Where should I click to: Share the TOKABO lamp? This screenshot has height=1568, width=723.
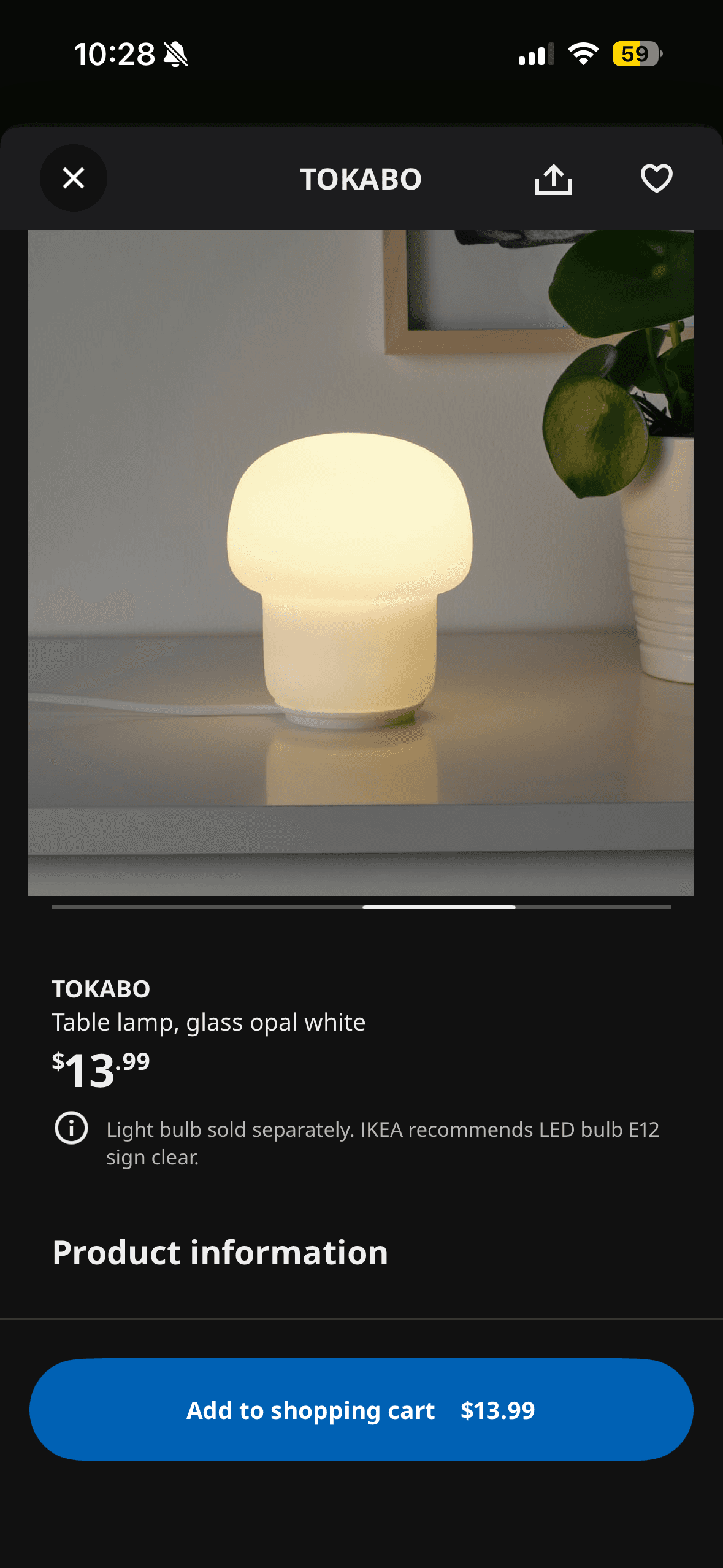(x=553, y=179)
